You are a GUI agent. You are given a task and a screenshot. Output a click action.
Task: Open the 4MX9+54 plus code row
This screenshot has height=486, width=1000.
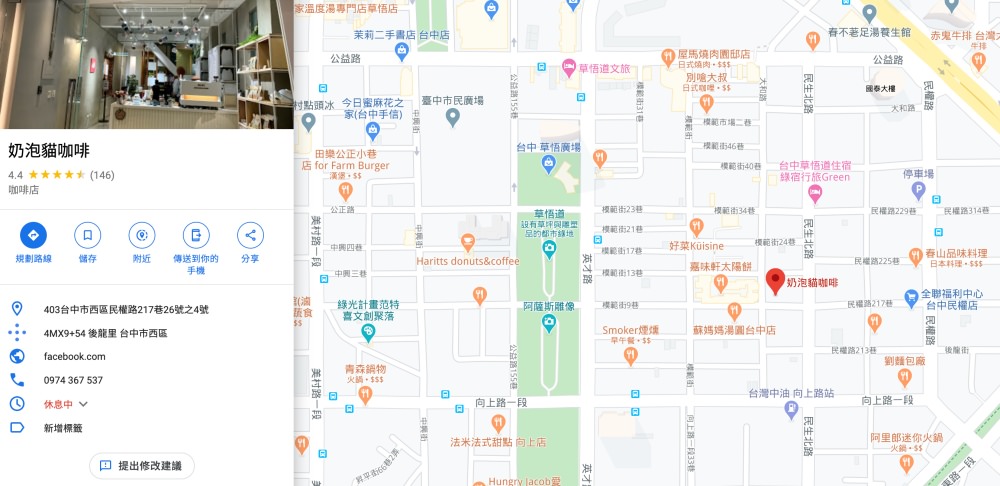pos(105,333)
